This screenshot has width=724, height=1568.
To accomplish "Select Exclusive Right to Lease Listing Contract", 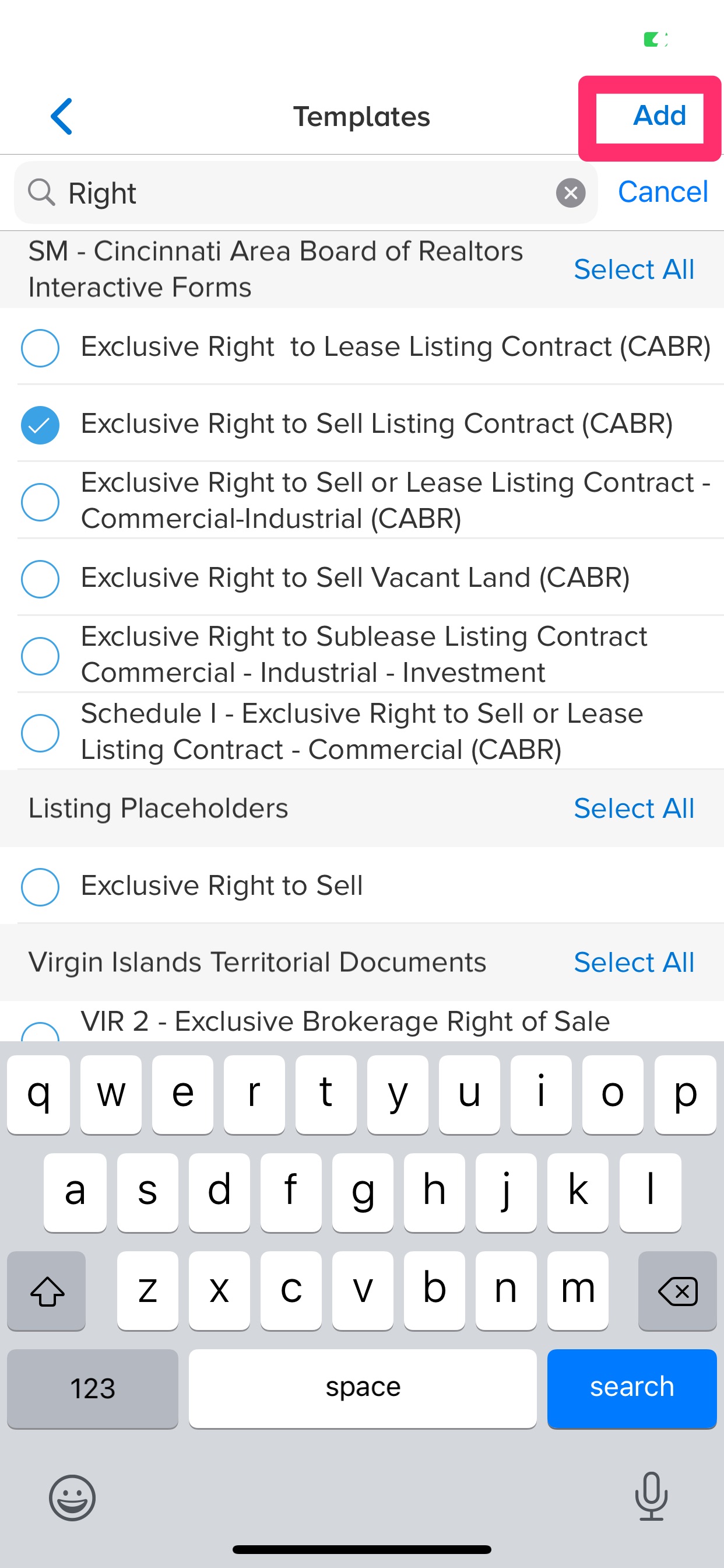I will [x=40, y=348].
